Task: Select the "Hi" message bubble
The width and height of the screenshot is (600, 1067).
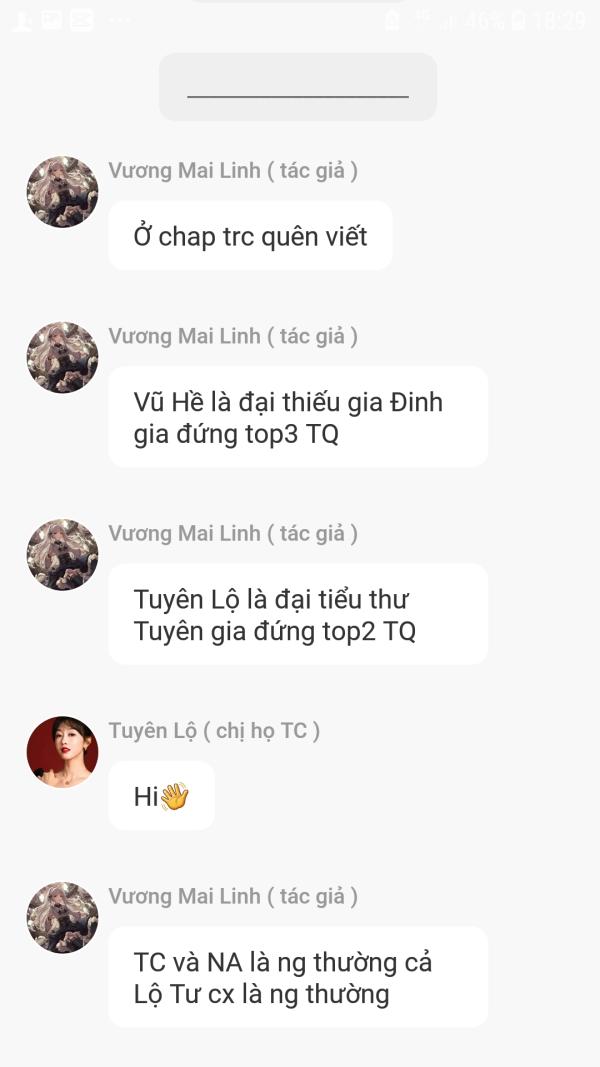Action: click(x=161, y=796)
